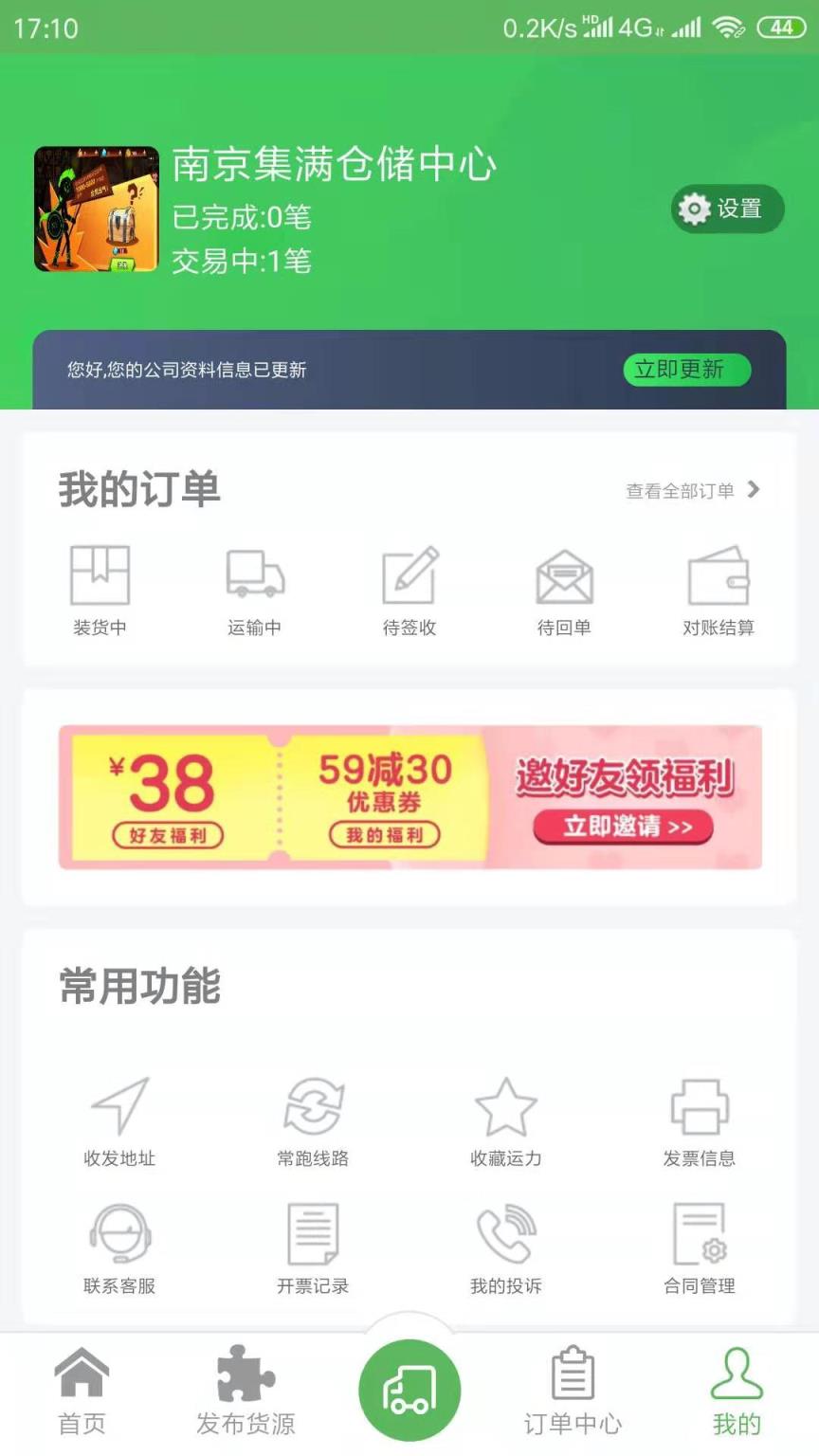
Task: Open 设置 via the gear button
Action: point(725,209)
